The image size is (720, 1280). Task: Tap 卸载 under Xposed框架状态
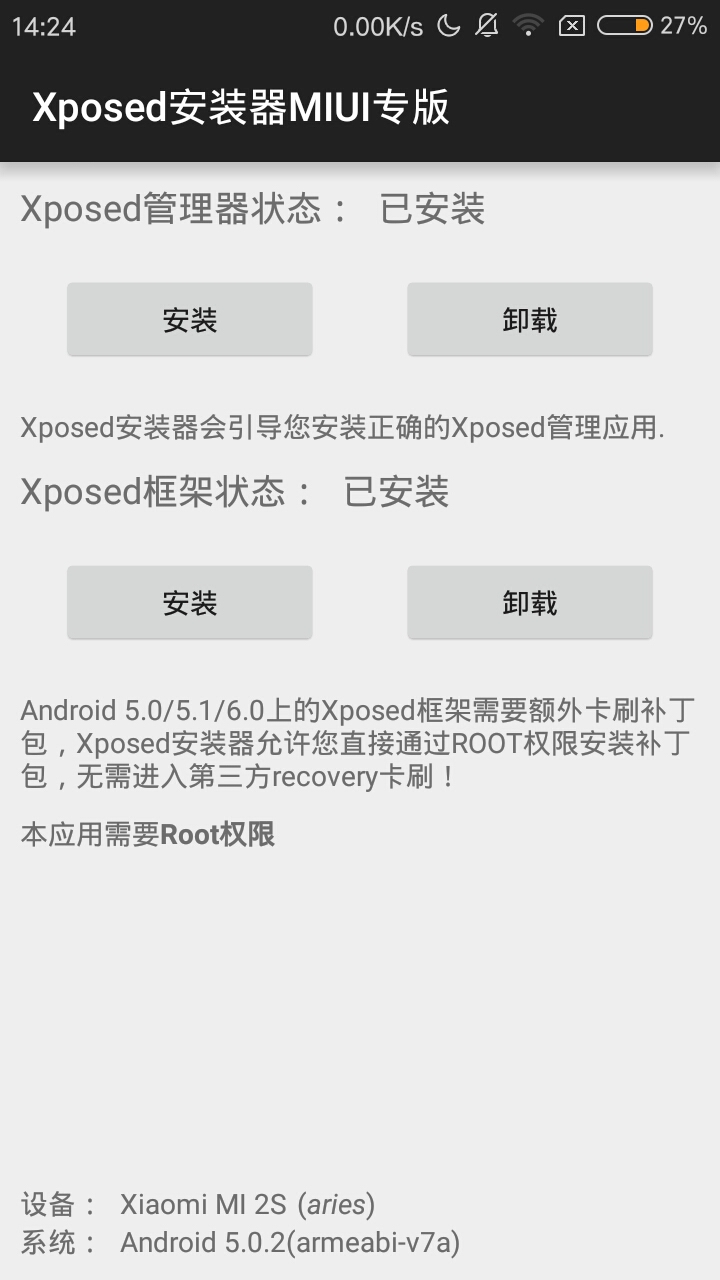click(x=530, y=602)
